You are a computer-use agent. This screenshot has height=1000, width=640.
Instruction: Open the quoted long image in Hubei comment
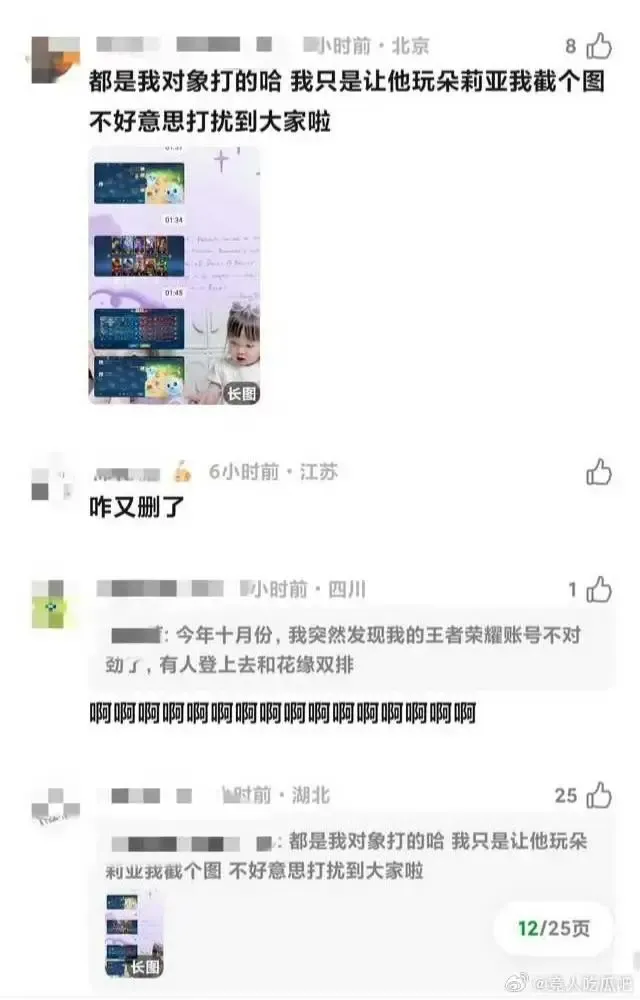click(x=135, y=934)
